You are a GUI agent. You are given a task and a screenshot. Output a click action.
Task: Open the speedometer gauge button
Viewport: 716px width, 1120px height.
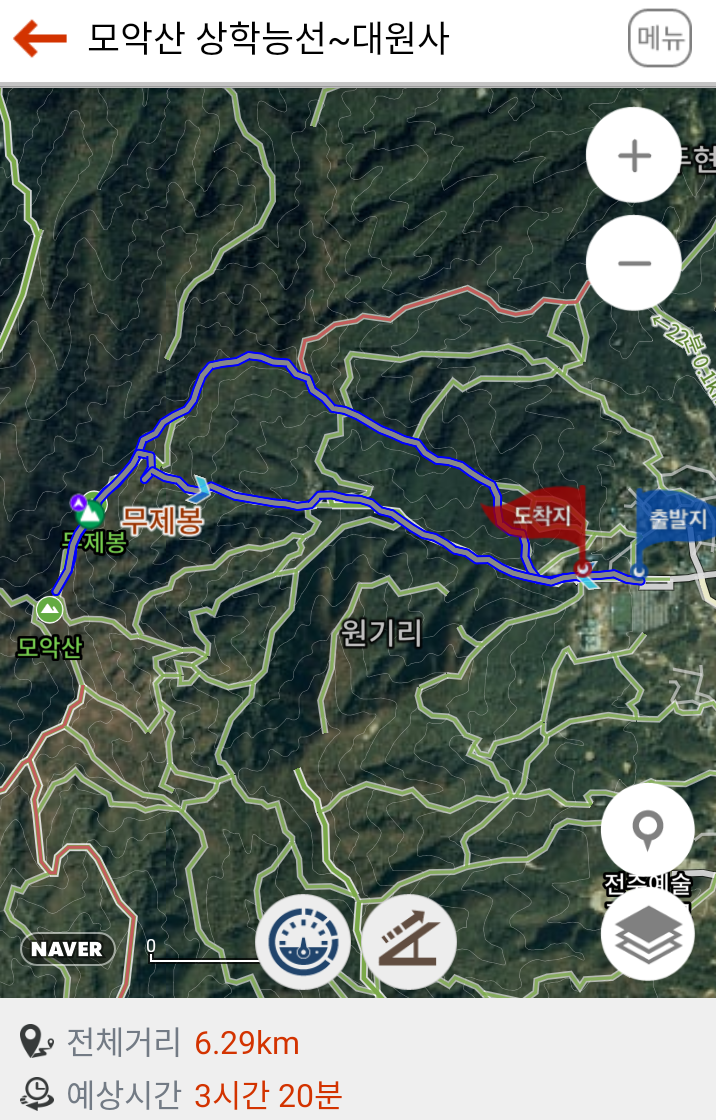coord(303,942)
